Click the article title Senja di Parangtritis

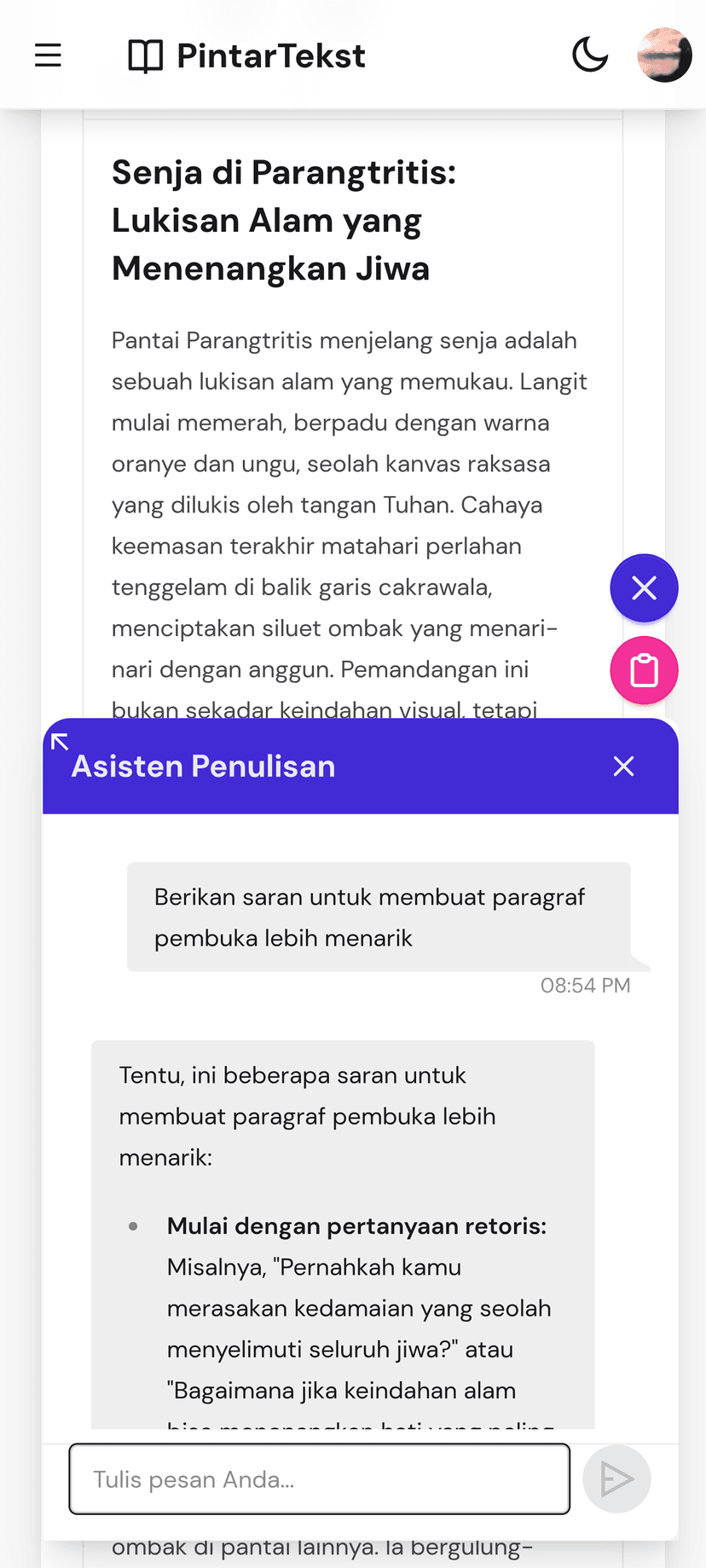[x=283, y=220]
